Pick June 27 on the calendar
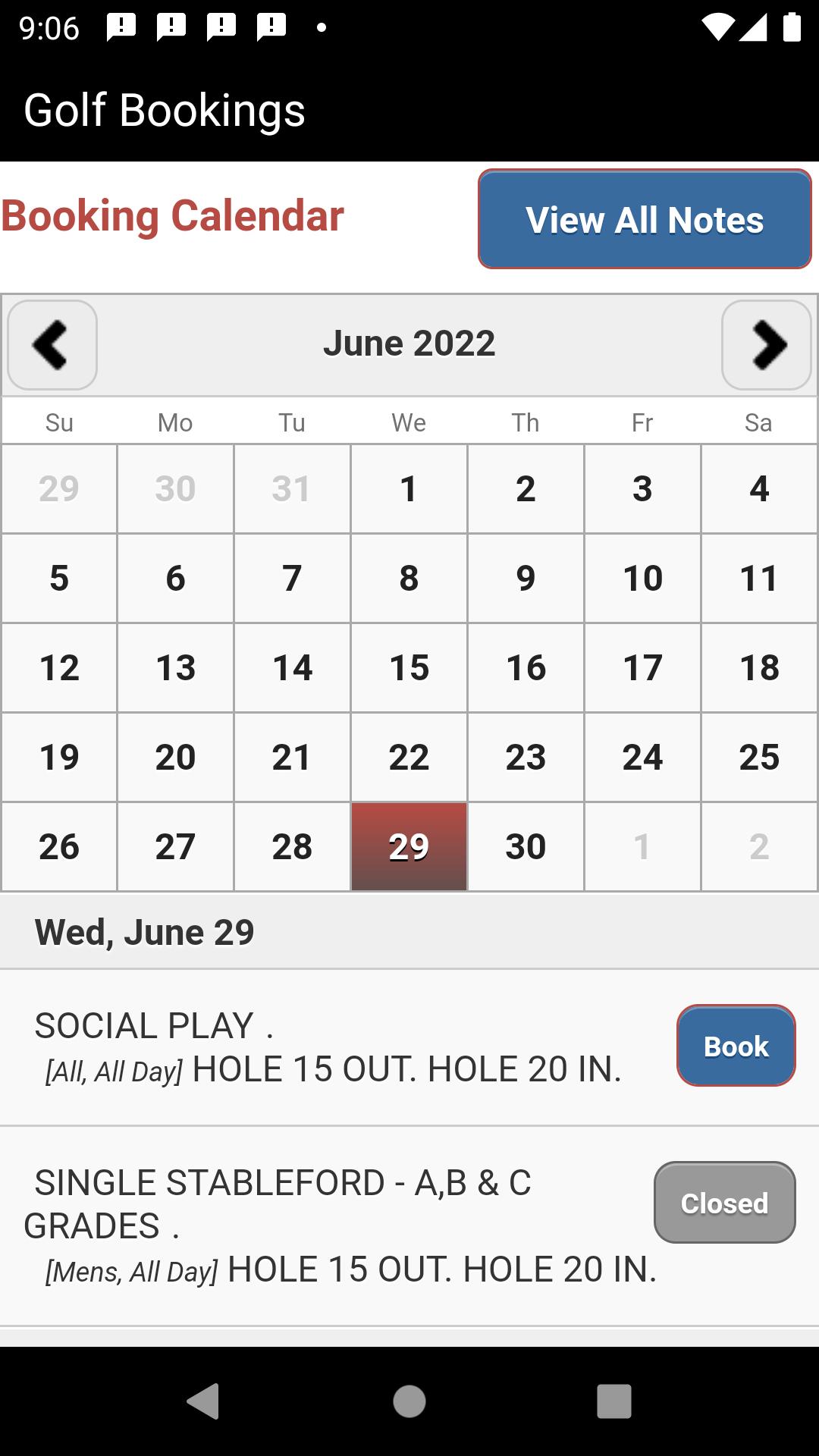The image size is (819, 1456). click(x=176, y=847)
